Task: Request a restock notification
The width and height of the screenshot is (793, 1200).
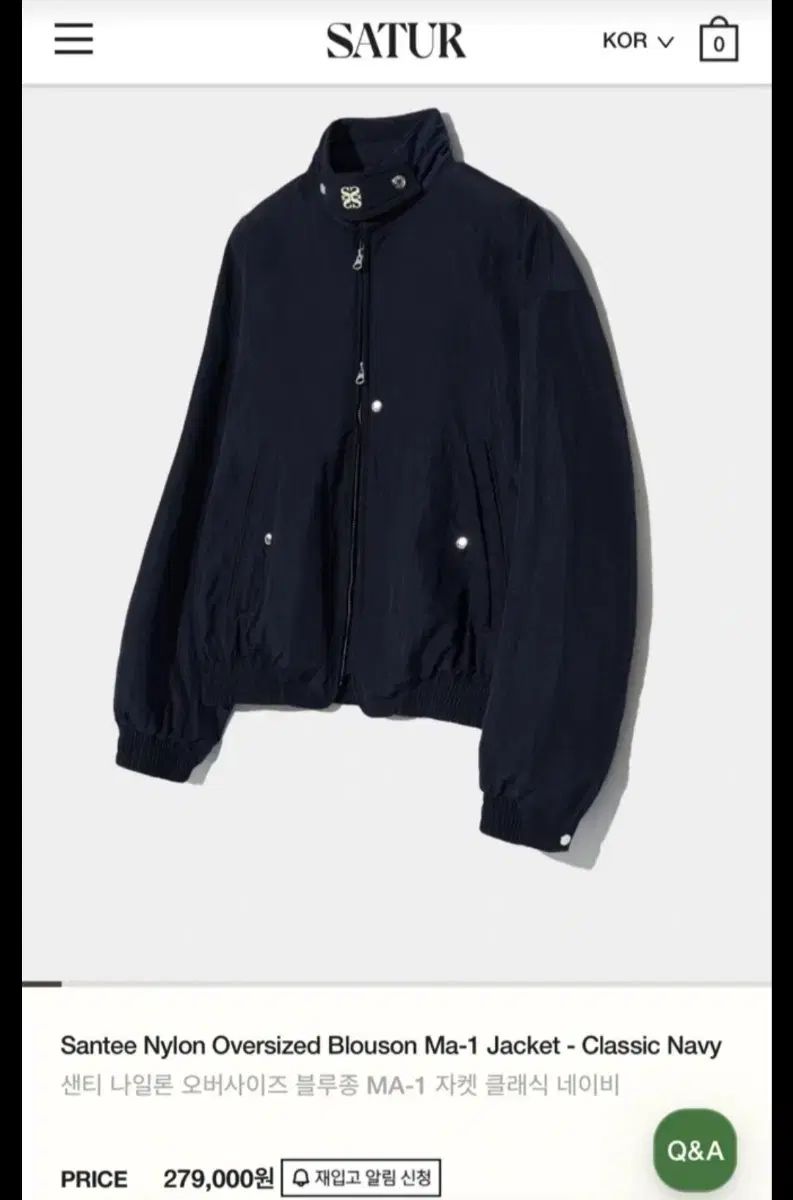Action: pyautogui.click(x=361, y=1180)
